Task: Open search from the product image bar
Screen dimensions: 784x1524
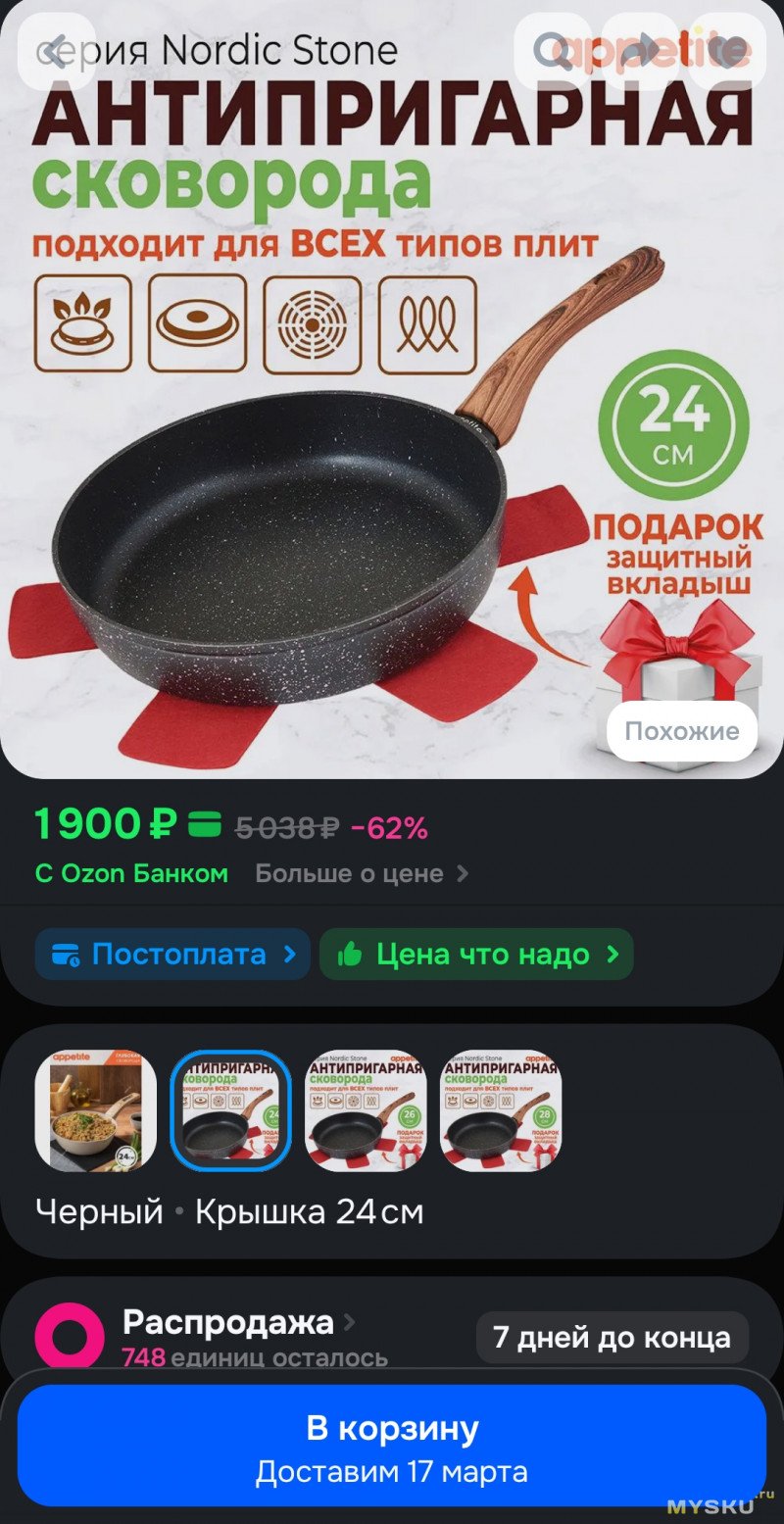Action: pos(553,51)
